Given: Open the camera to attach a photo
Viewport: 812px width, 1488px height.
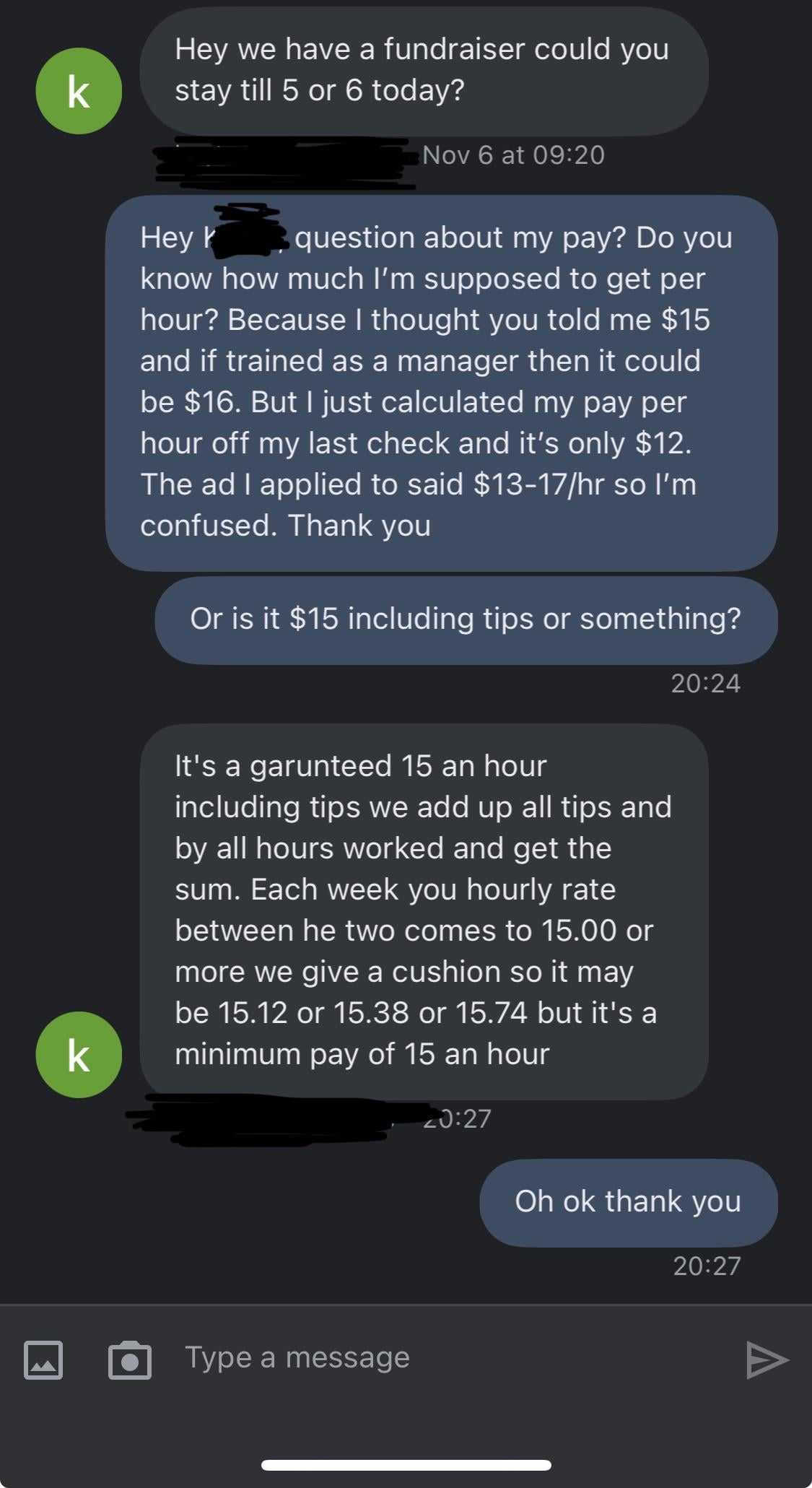Looking at the screenshot, I should (130, 1359).
